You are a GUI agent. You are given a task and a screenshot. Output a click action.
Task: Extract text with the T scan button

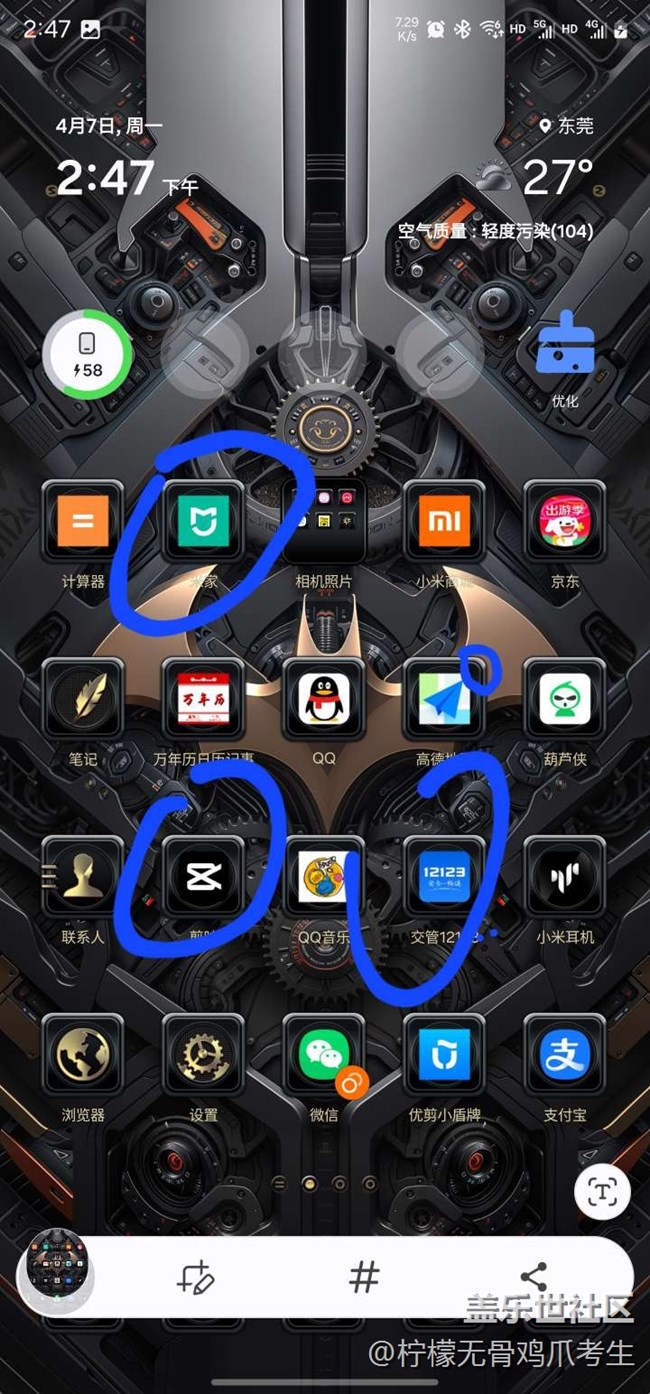pos(602,1191)
